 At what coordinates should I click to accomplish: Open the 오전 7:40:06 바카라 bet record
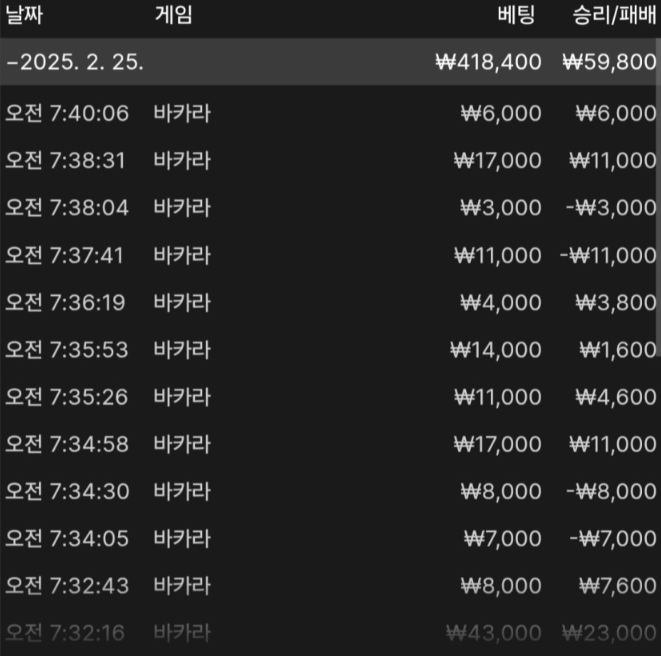click(x=330, y=113)
